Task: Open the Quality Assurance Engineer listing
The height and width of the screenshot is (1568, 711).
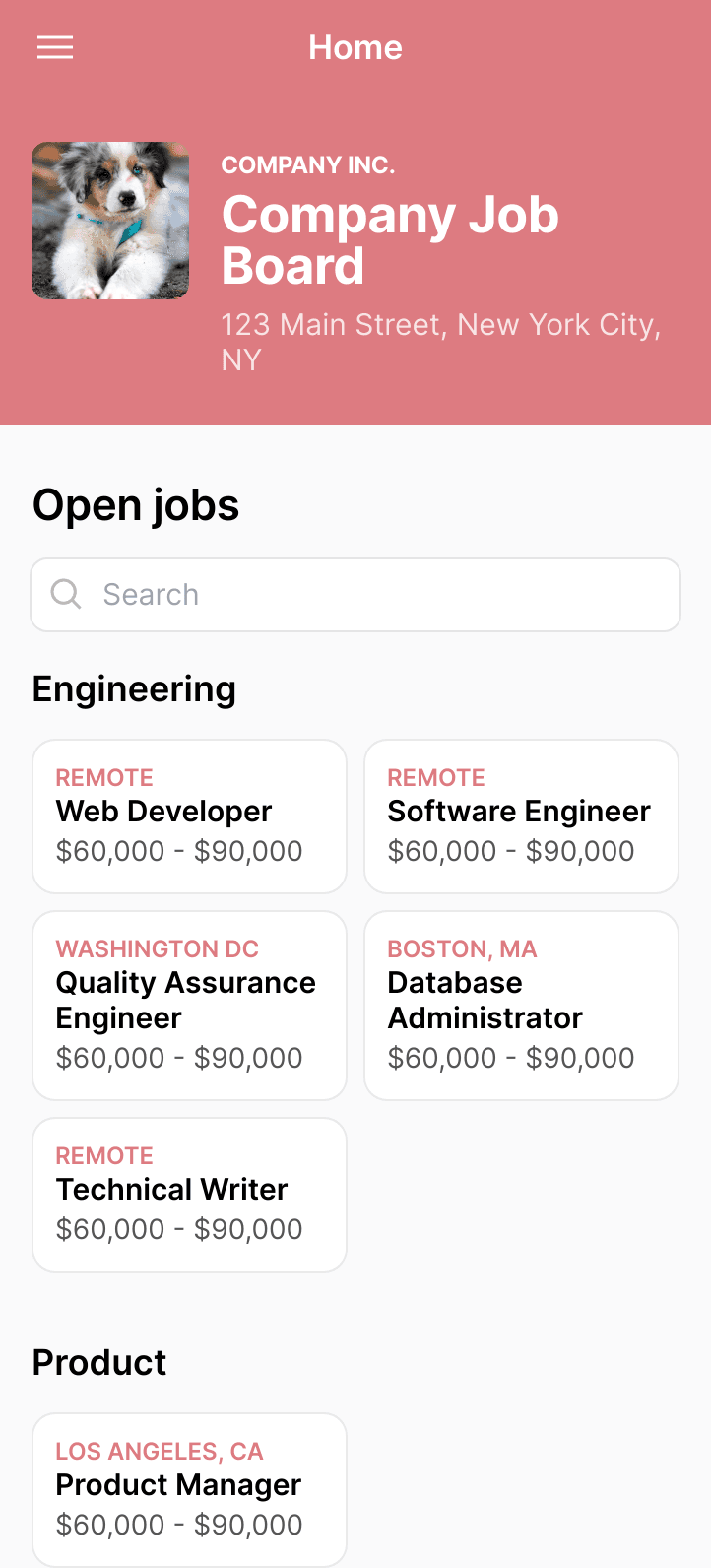Action: [x=190, y=1006]
